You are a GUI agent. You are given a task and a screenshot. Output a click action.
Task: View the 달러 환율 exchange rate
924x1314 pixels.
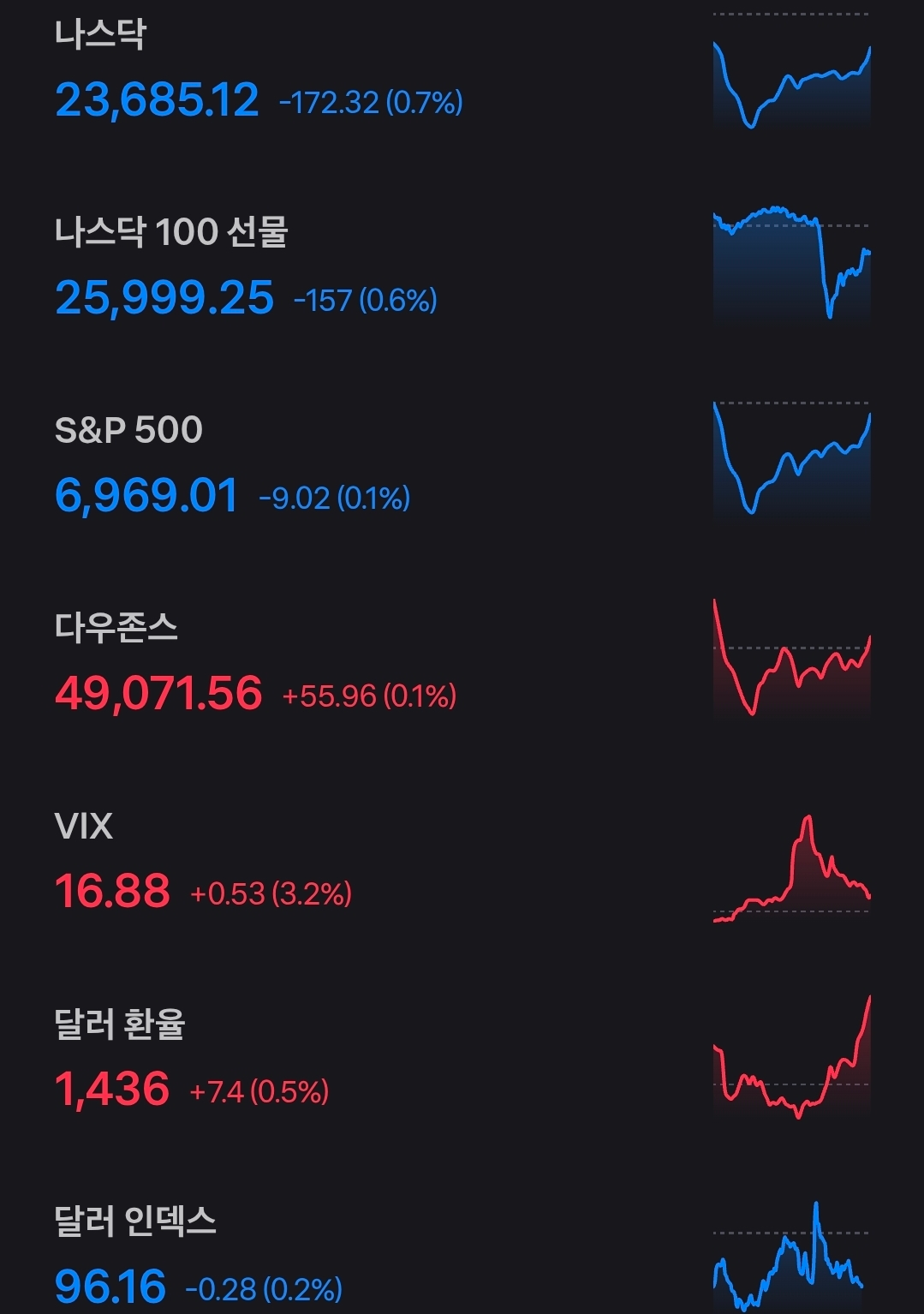[257, 1059]
